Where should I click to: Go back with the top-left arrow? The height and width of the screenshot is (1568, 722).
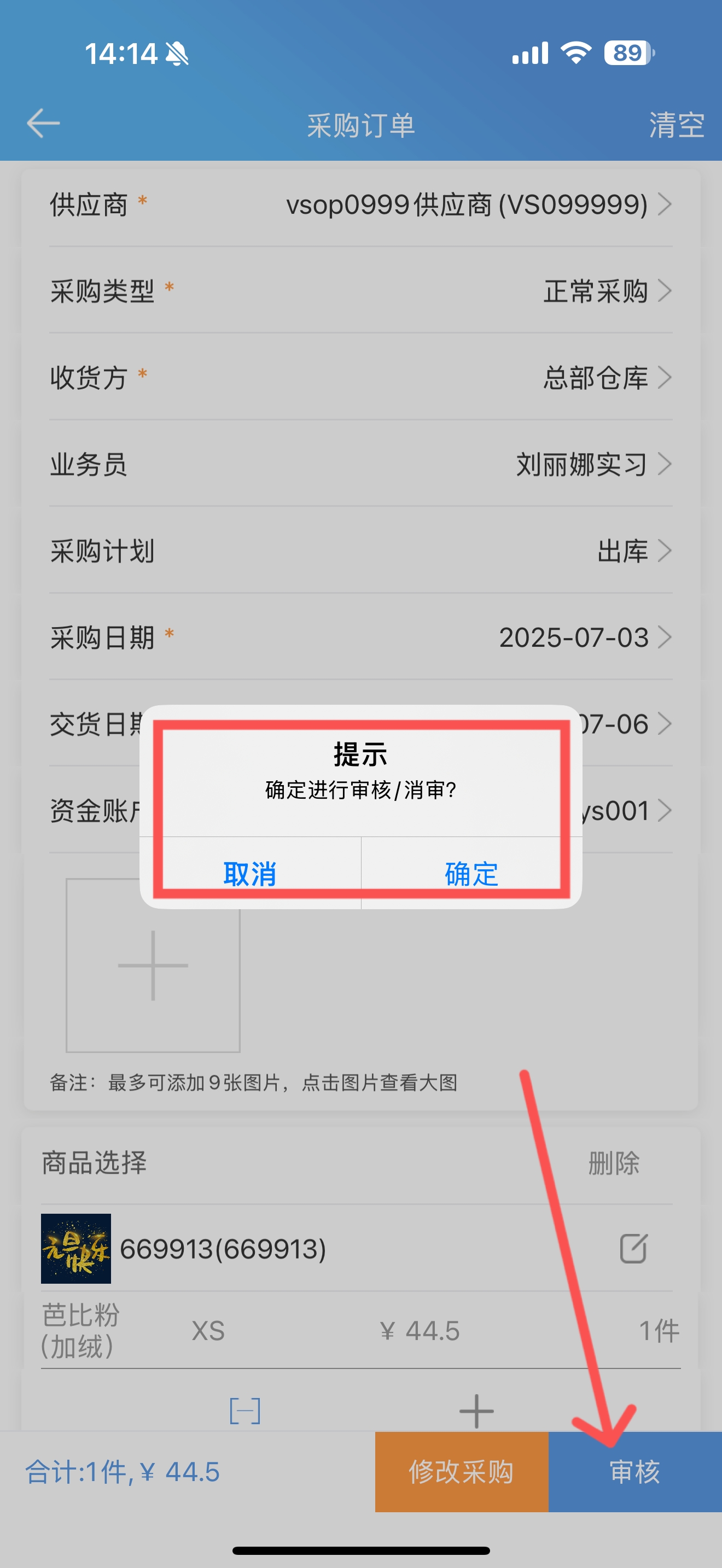[x=43, y=124]
